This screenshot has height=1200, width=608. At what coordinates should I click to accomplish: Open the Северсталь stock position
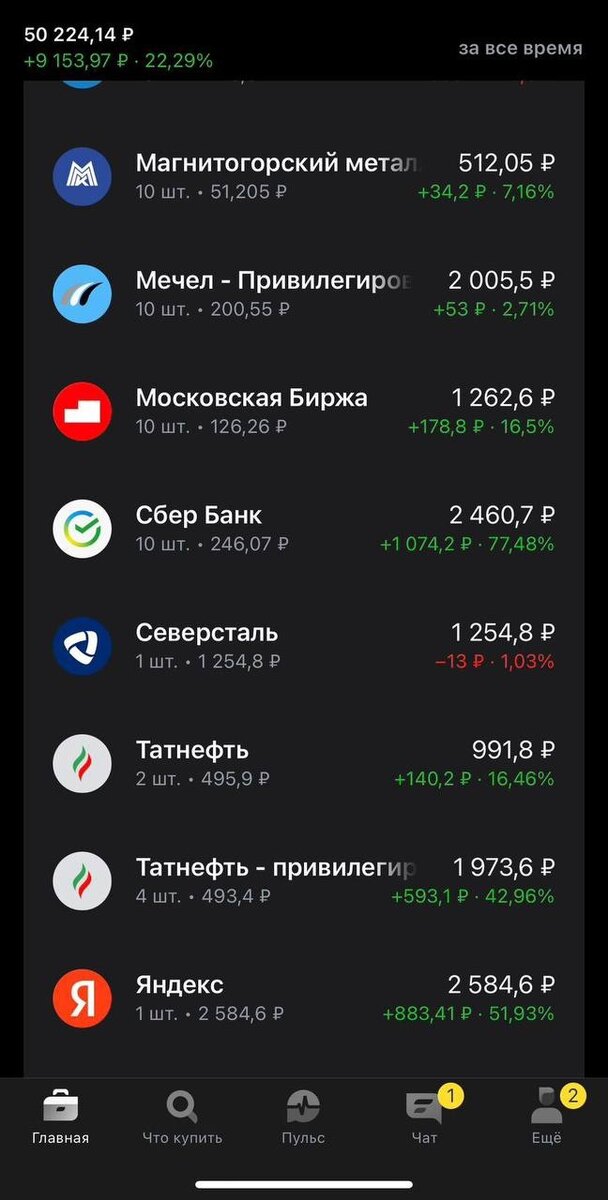(300, 646)
